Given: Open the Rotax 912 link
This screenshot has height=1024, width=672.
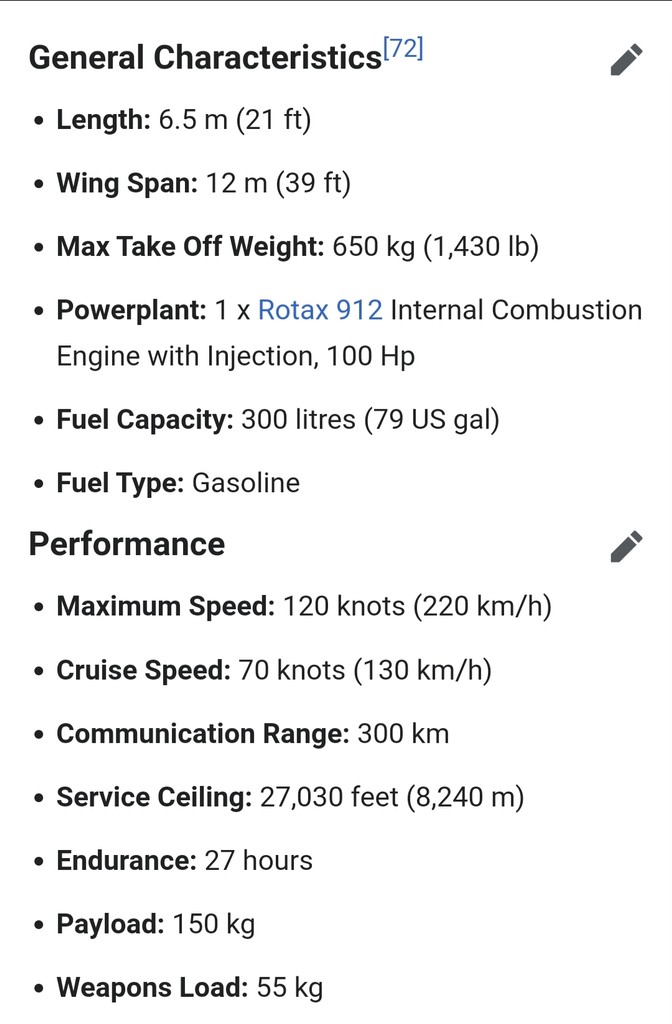Looking at the screenshot, I should [320, 310].
